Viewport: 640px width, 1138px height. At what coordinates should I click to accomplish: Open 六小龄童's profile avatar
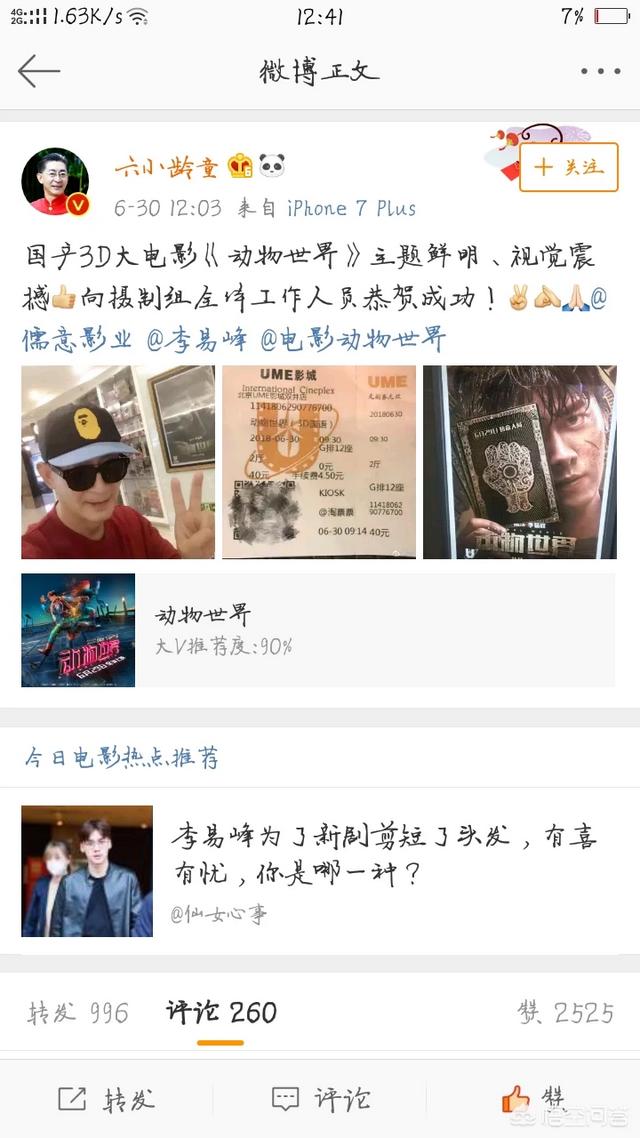55,181
